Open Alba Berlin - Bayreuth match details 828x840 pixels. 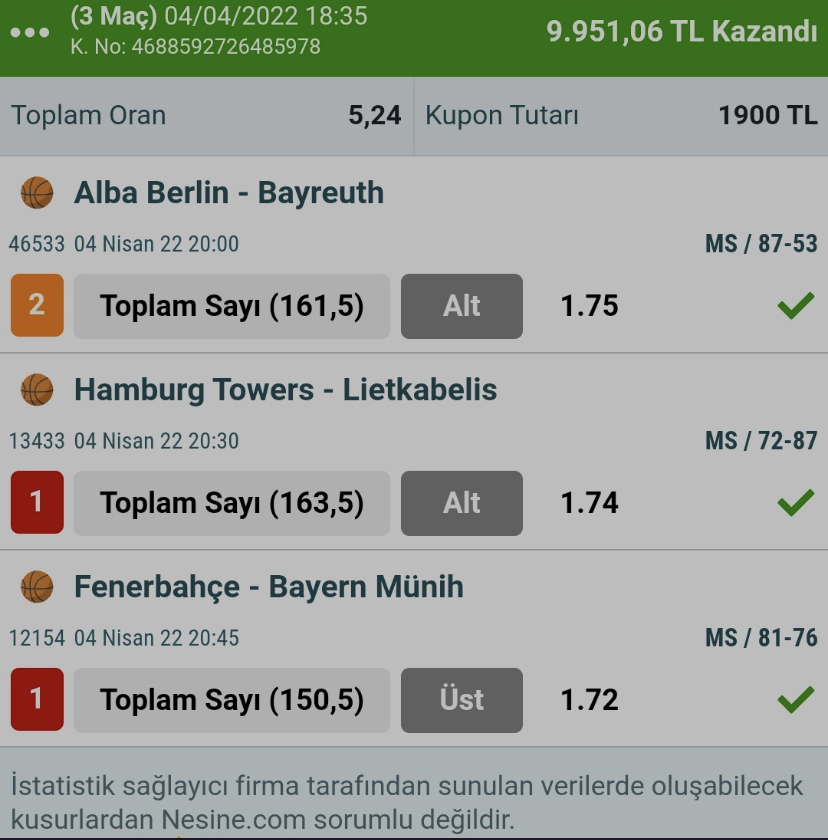[x=228, y=192]
